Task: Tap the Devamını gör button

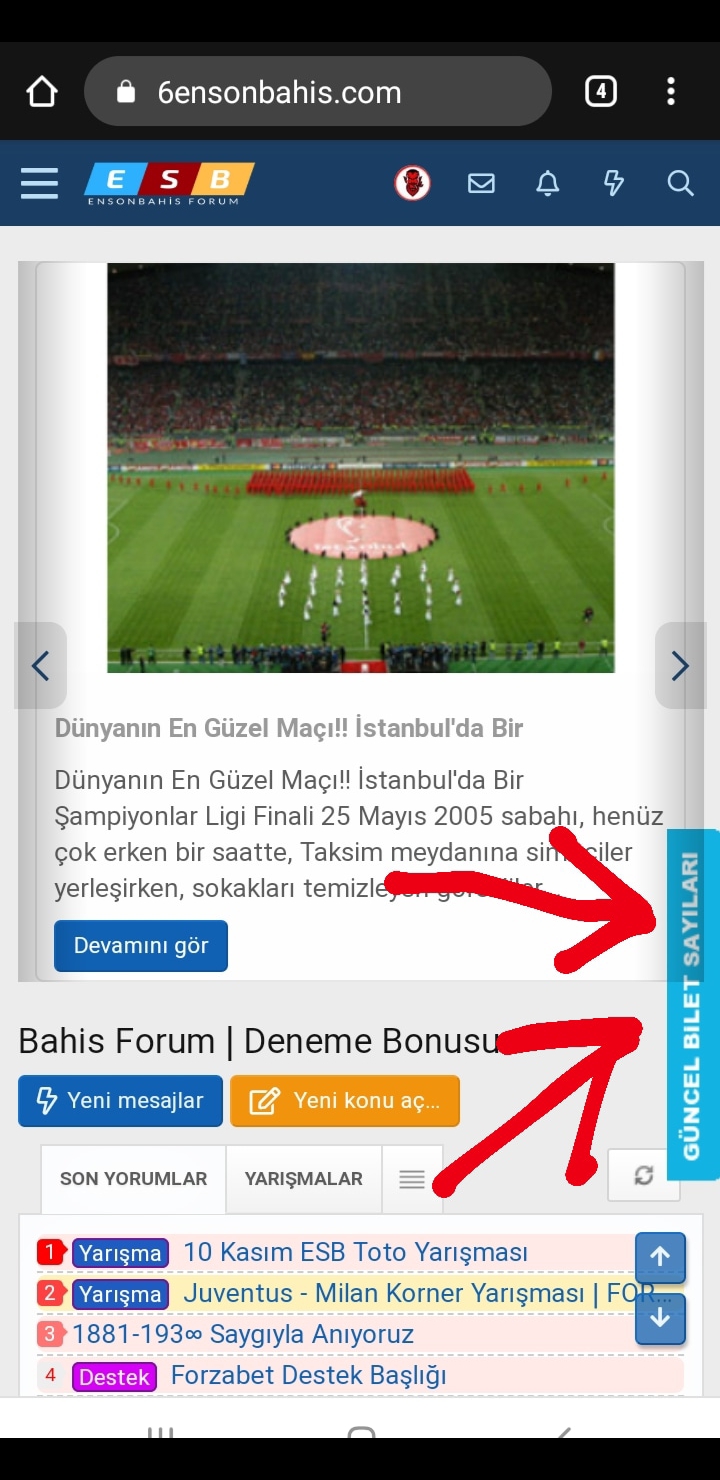Action: [x=141, y=946]
